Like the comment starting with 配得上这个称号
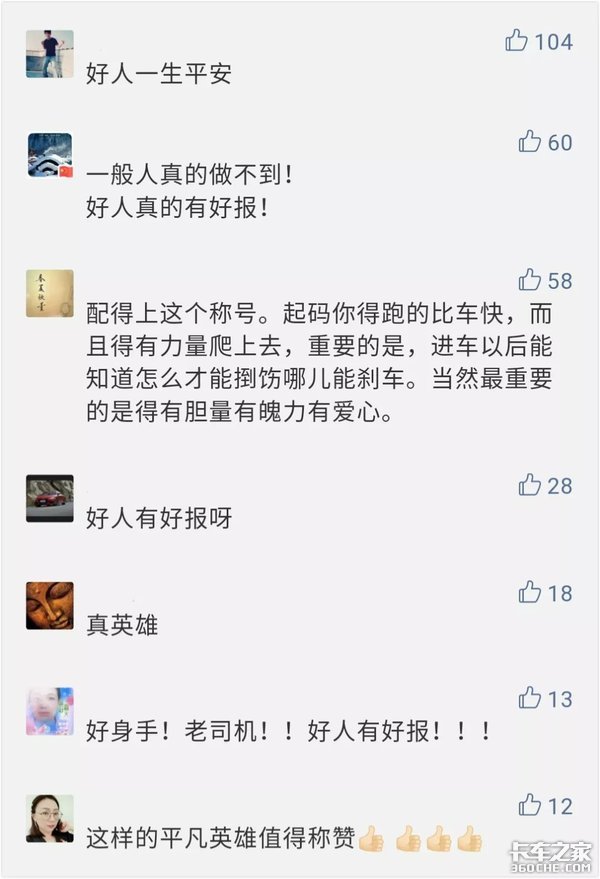This screenshot has height=879, width=600. 530,280
